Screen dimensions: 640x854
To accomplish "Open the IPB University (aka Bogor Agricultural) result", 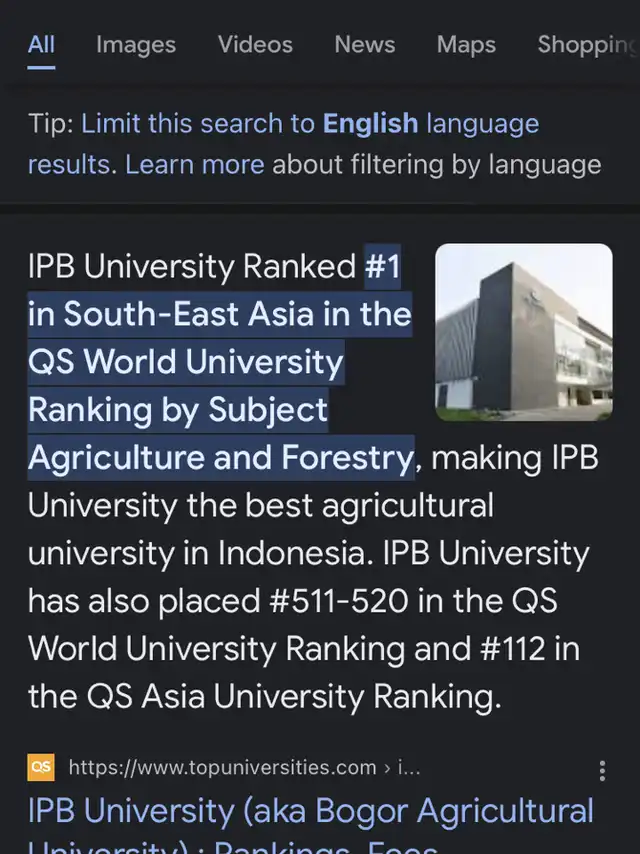I will tap(310, 811).
